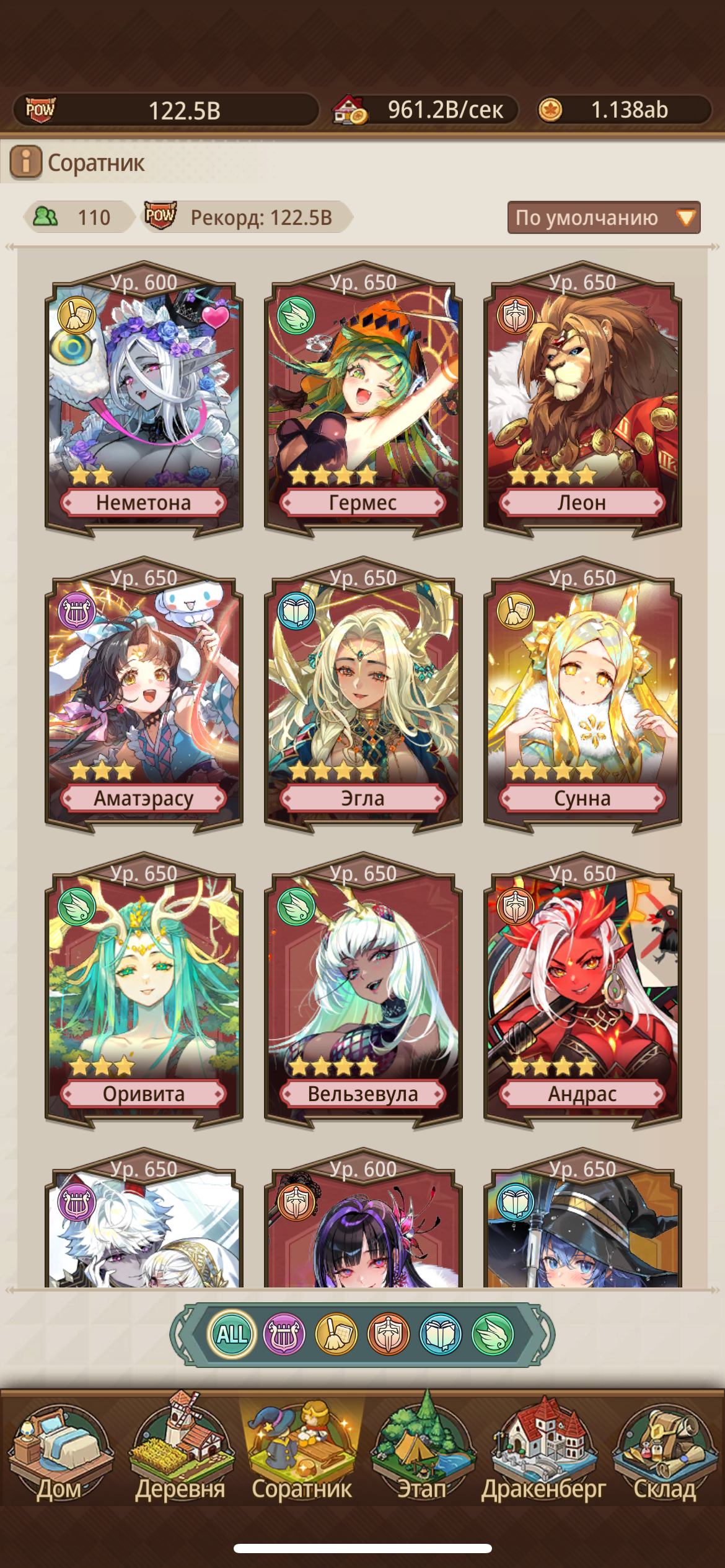Open the Оривита companion card
Screen dimensions: 725x1568
click(x=144, y=991)
